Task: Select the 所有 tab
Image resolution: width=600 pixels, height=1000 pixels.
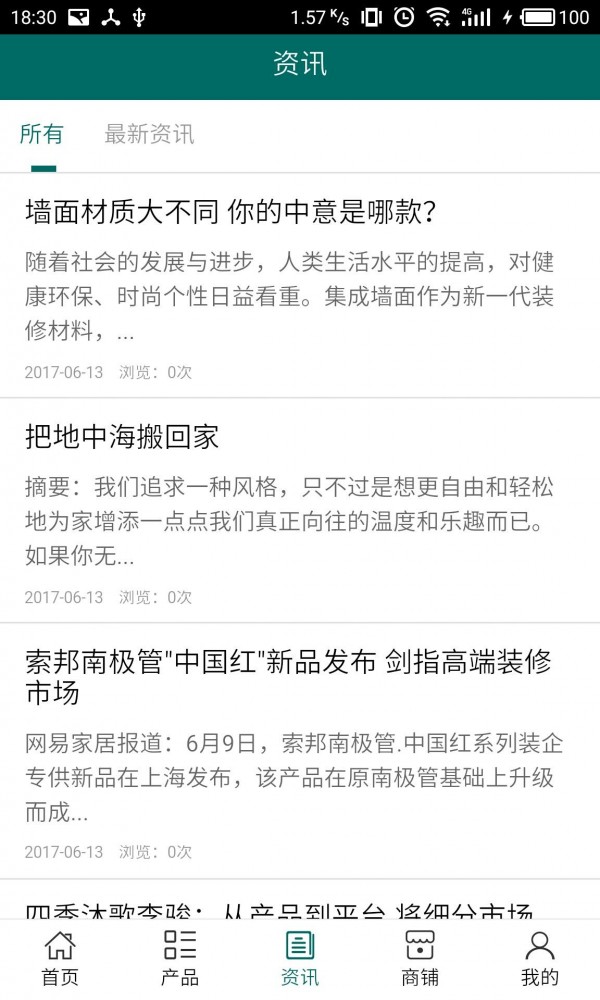Action: point(42,134)
